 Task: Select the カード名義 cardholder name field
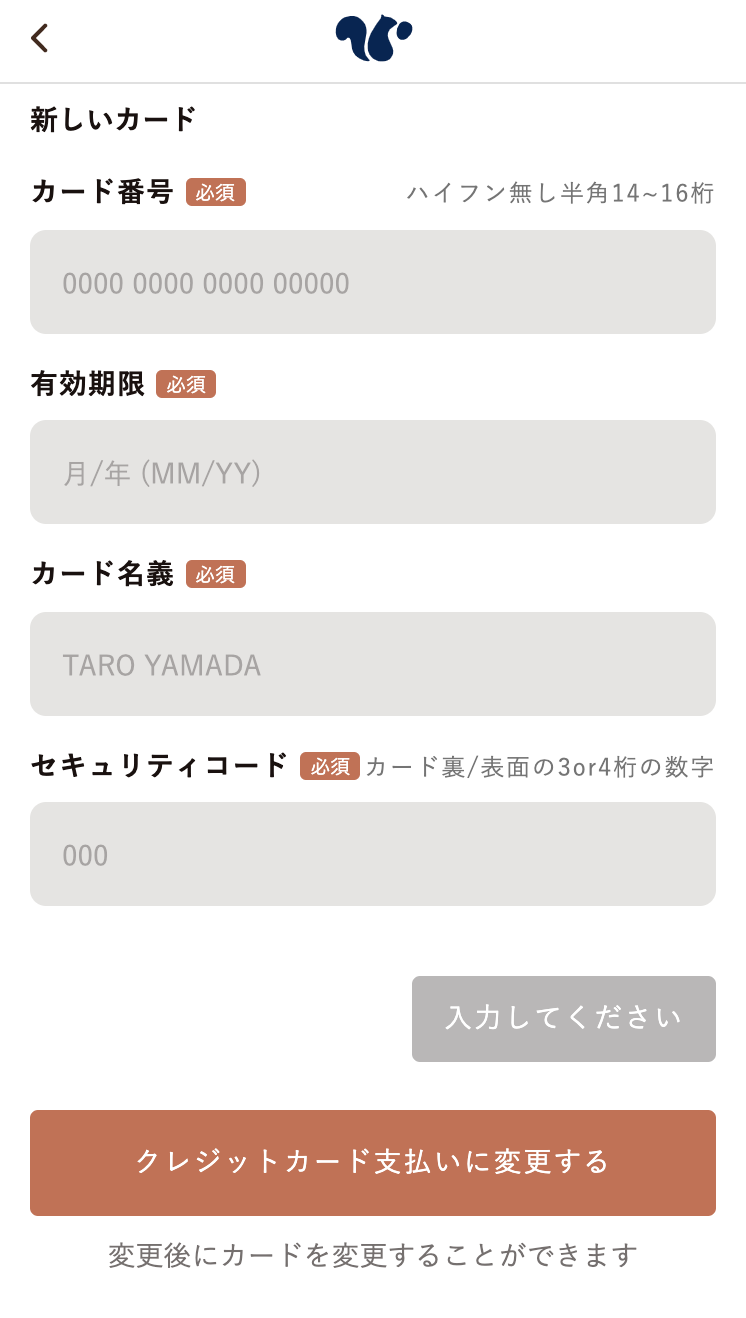pyautogui.click(x=373, y=664)
